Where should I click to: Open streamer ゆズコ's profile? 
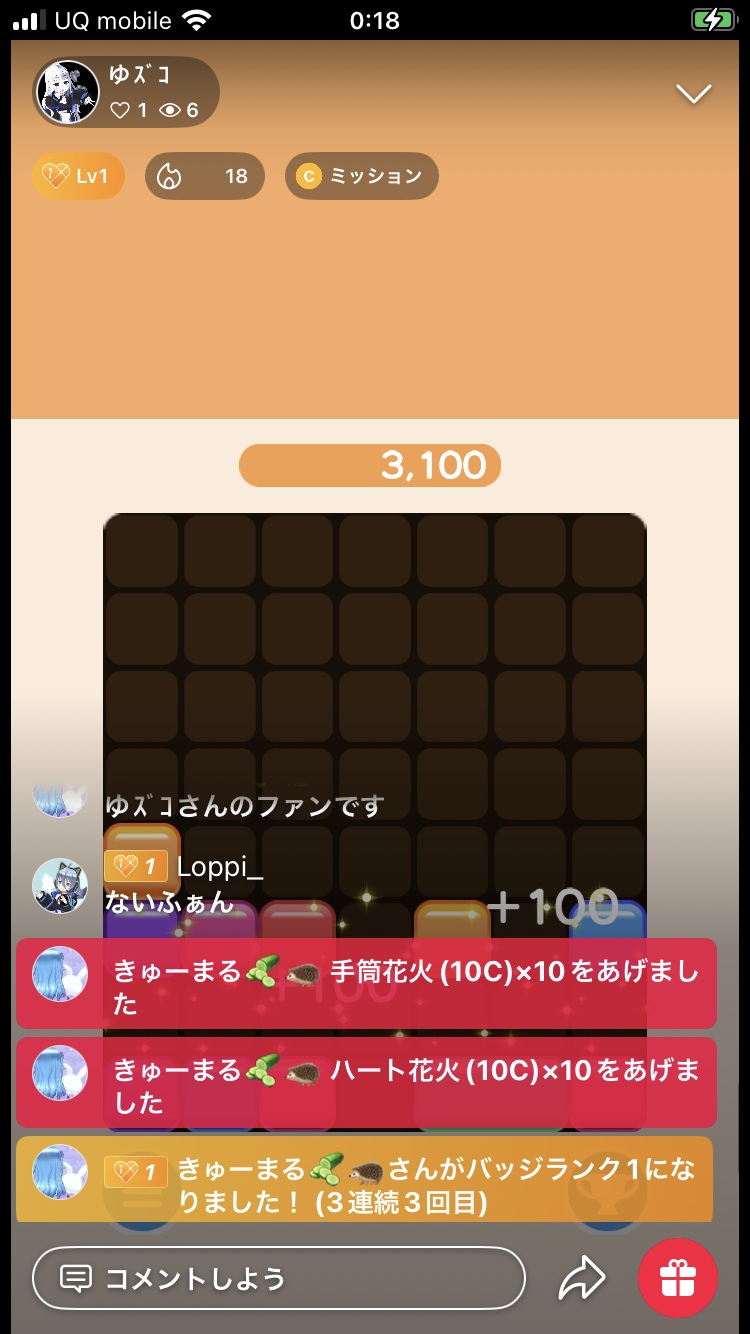[68, 92]
